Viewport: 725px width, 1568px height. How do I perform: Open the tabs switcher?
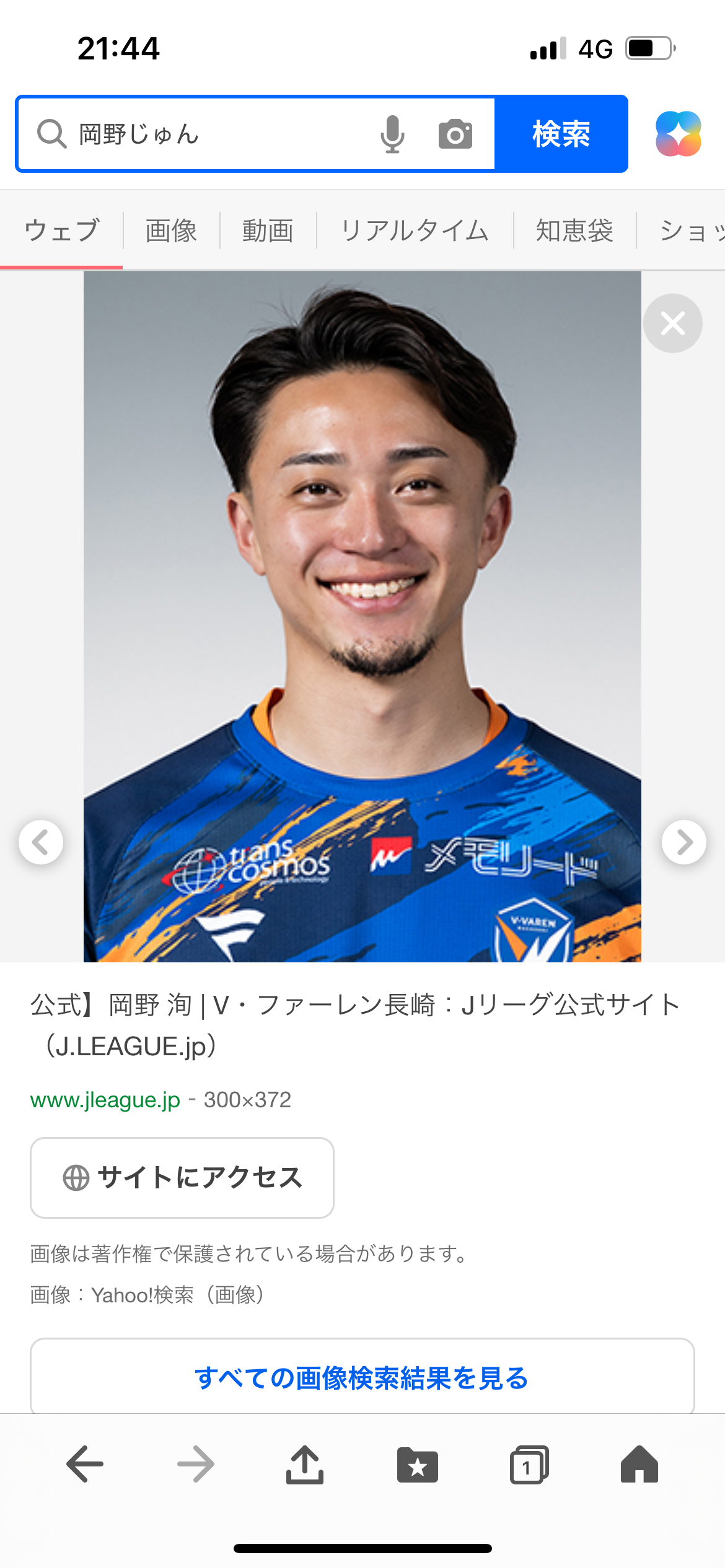(529, 1465)
